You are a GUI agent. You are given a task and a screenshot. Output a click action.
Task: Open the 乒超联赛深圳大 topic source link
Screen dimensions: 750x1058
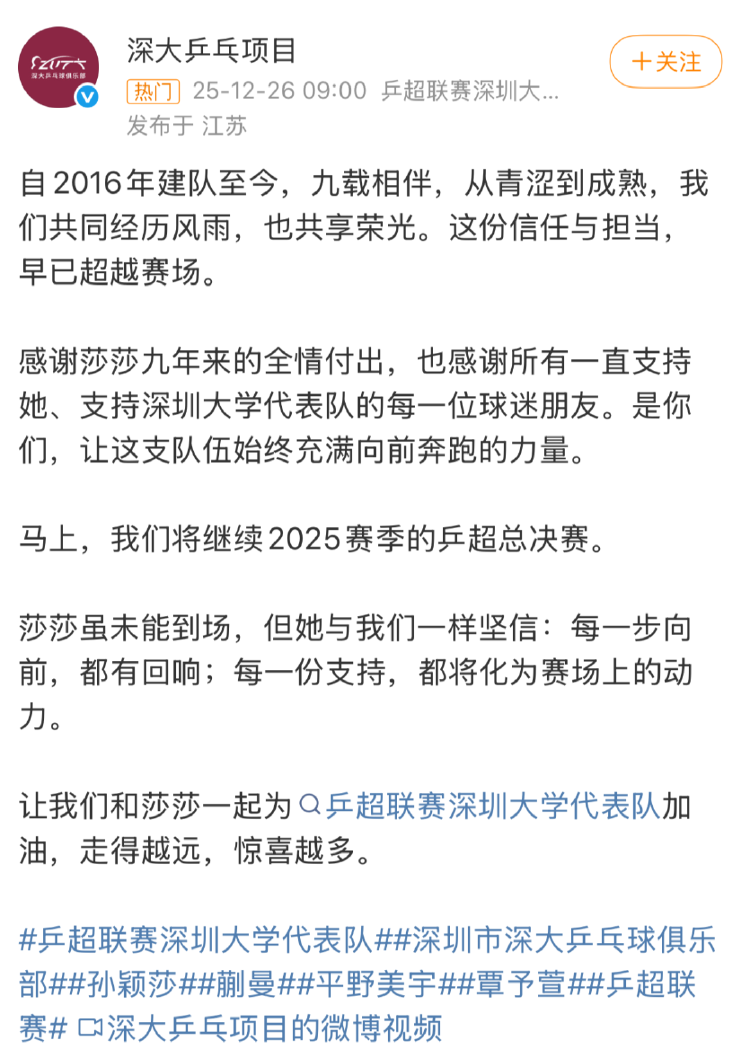coord(470,93)
